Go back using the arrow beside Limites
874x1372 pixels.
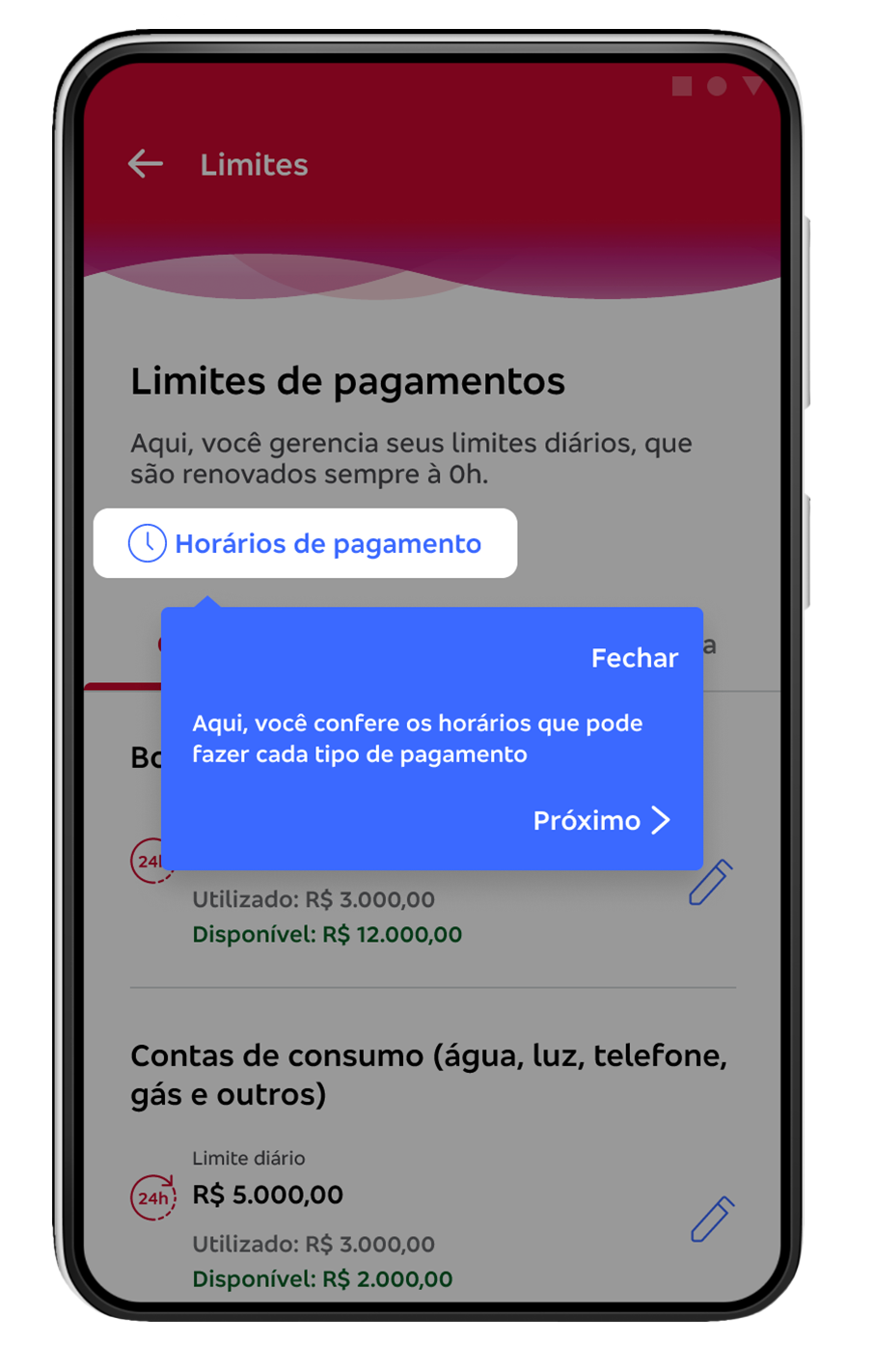[x=146, y=164]
